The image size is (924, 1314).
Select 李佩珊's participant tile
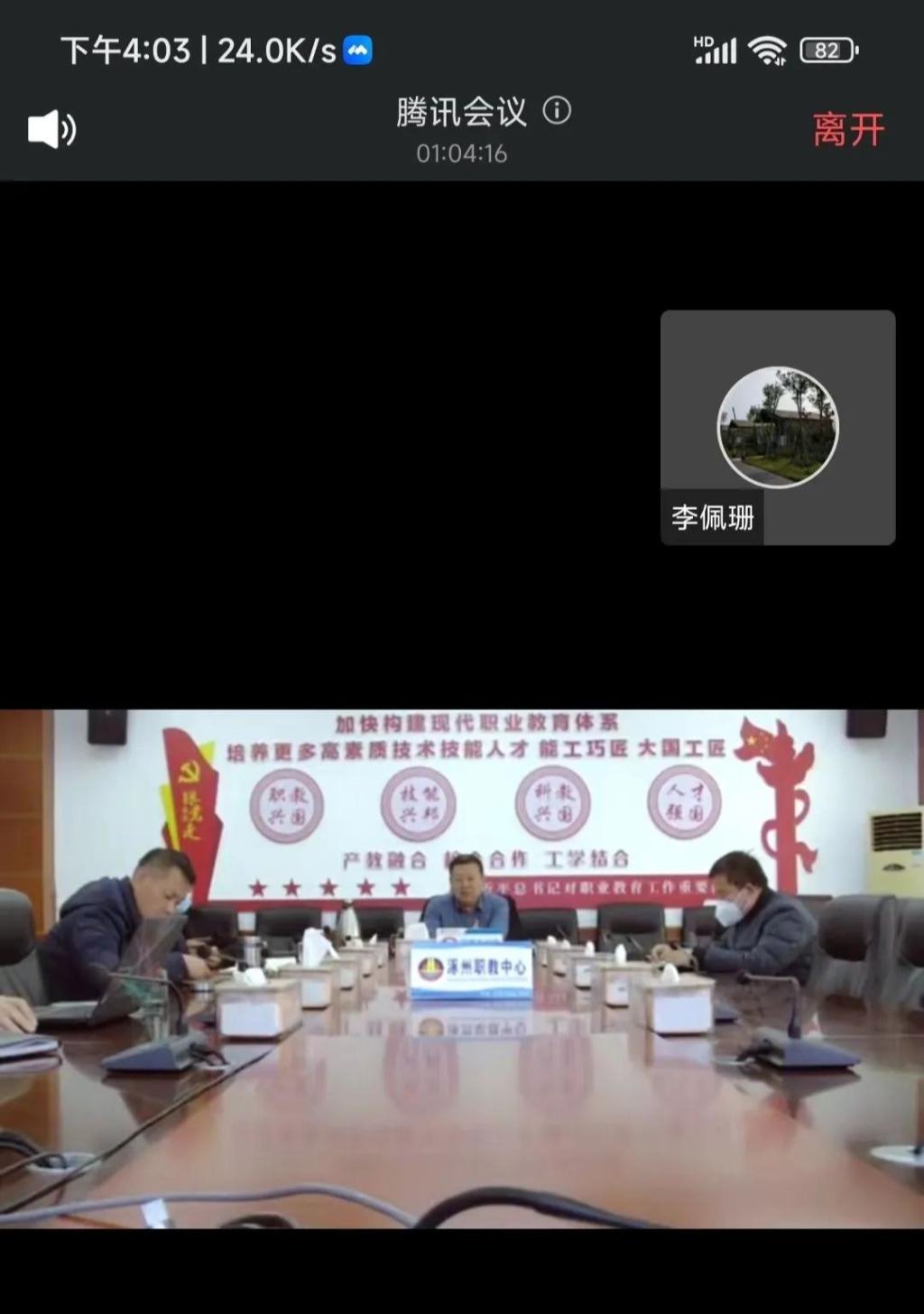coord(778,428)
